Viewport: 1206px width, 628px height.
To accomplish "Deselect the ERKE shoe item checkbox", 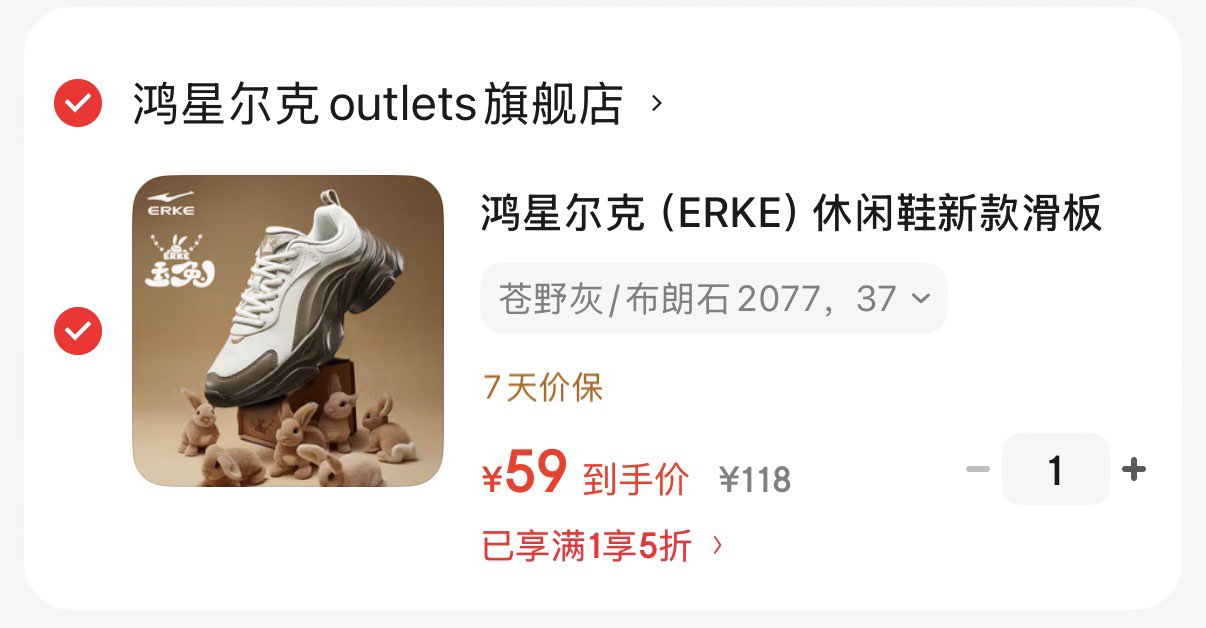I will [x=78, y=331].
